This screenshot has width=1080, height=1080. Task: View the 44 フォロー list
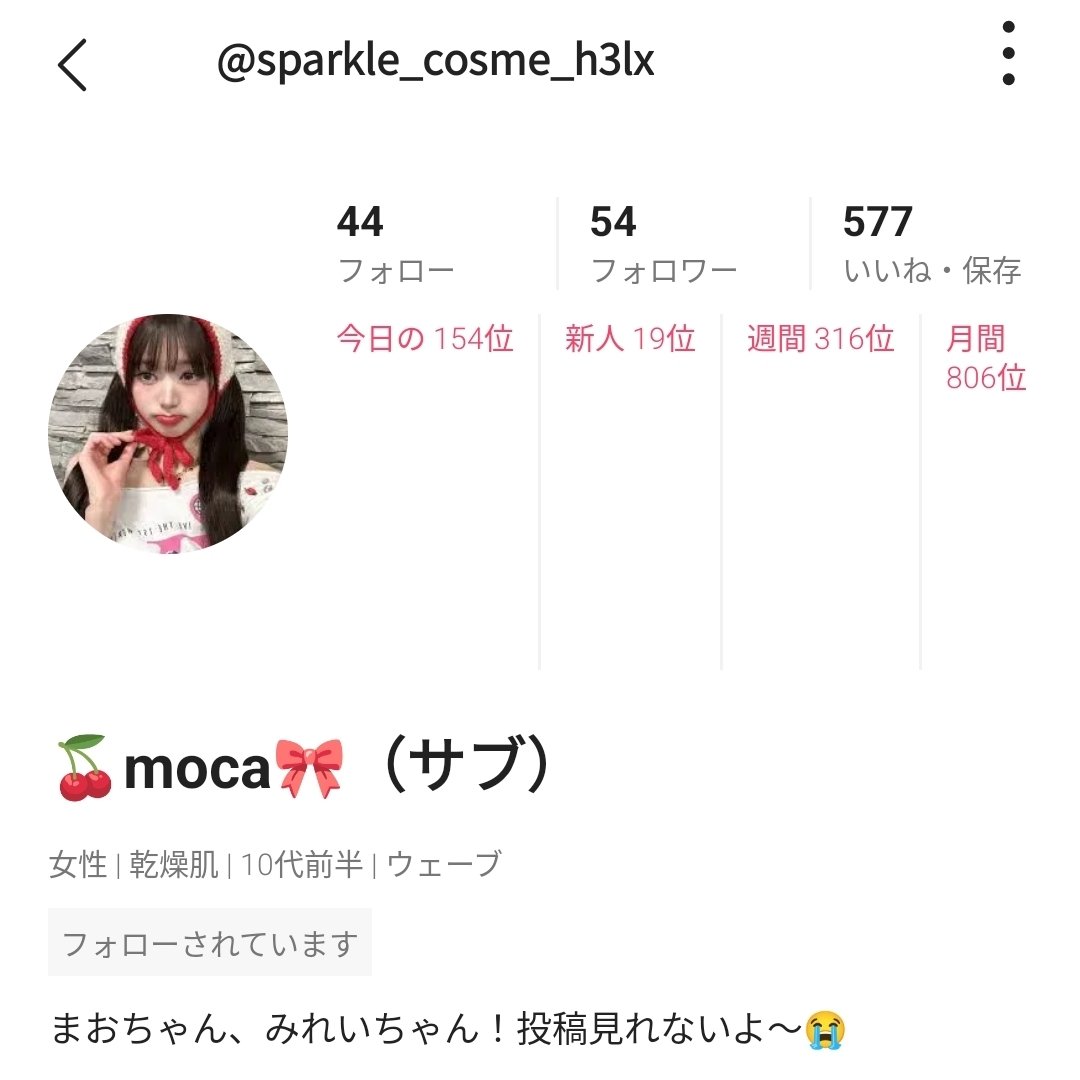pos(396,244)
